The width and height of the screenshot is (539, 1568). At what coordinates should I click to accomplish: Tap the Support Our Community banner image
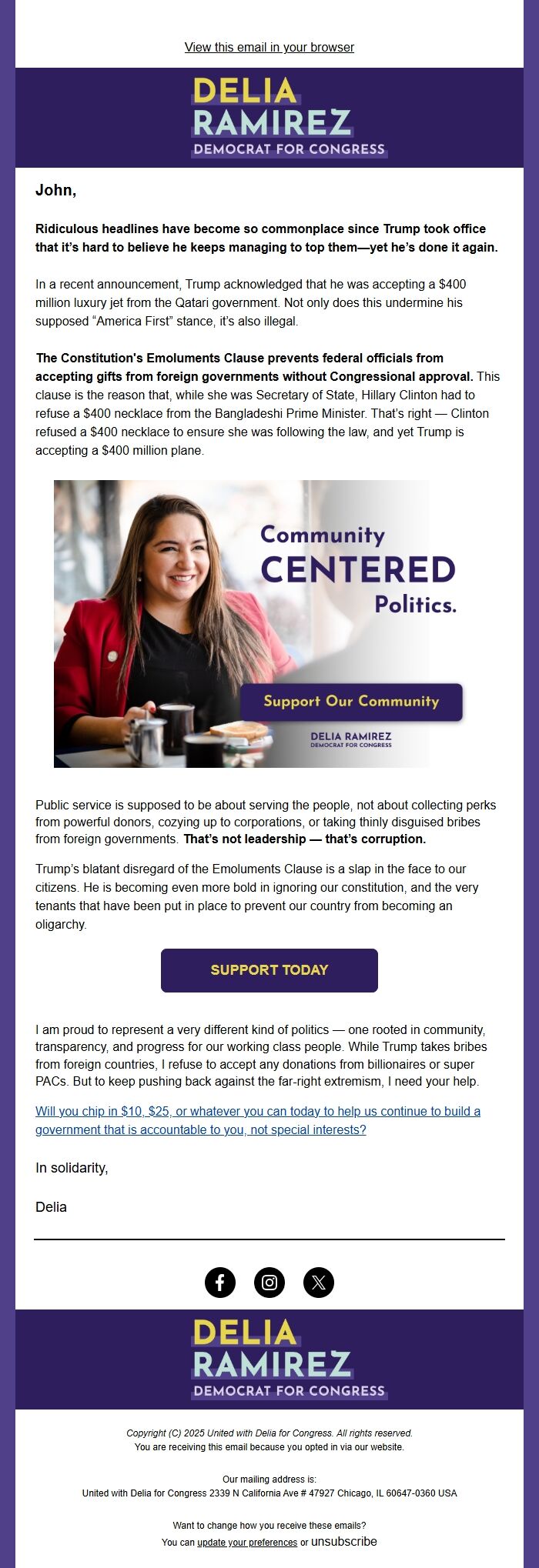(x=242, y=624)
